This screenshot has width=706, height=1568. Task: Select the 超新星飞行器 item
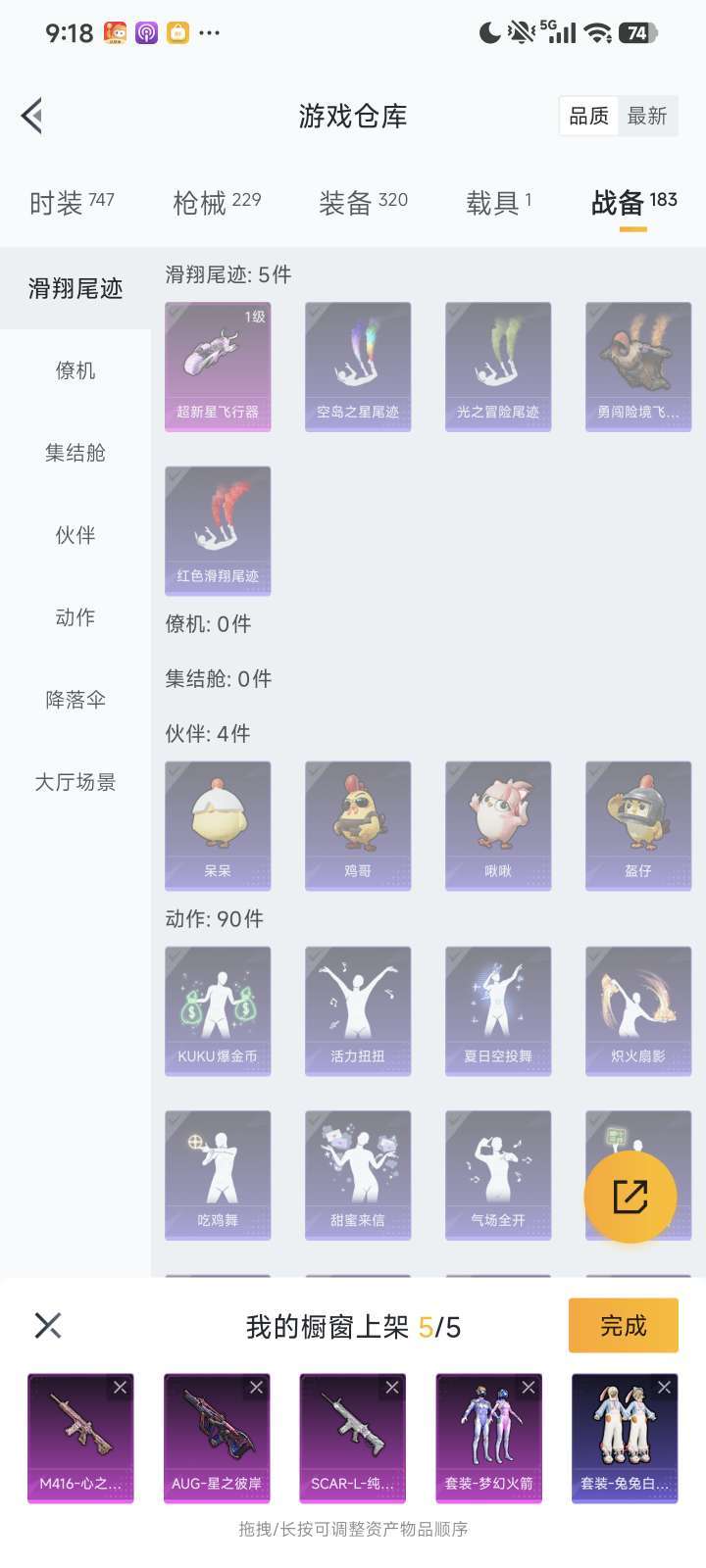(218, 366)
